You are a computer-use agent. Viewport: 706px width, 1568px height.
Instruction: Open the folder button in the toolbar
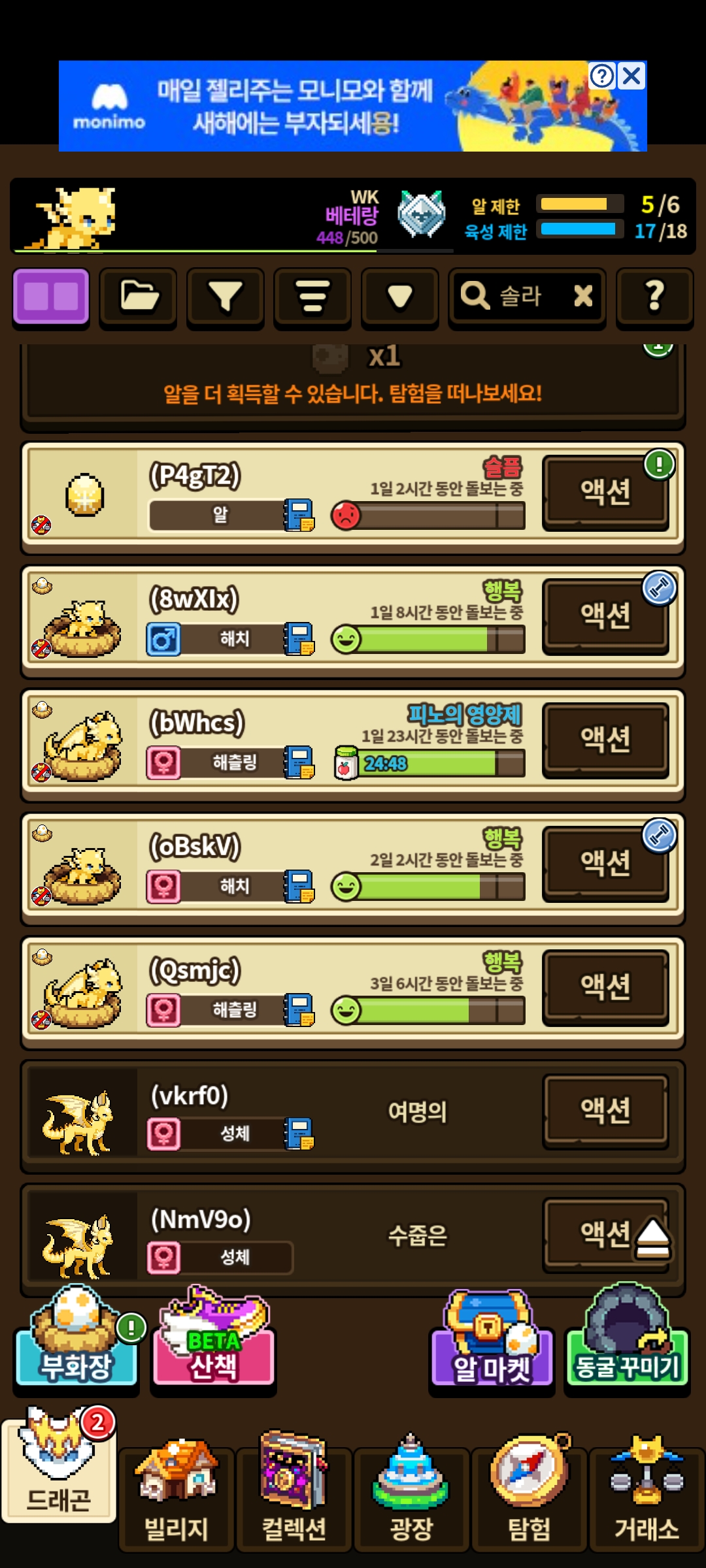(138, 297)
